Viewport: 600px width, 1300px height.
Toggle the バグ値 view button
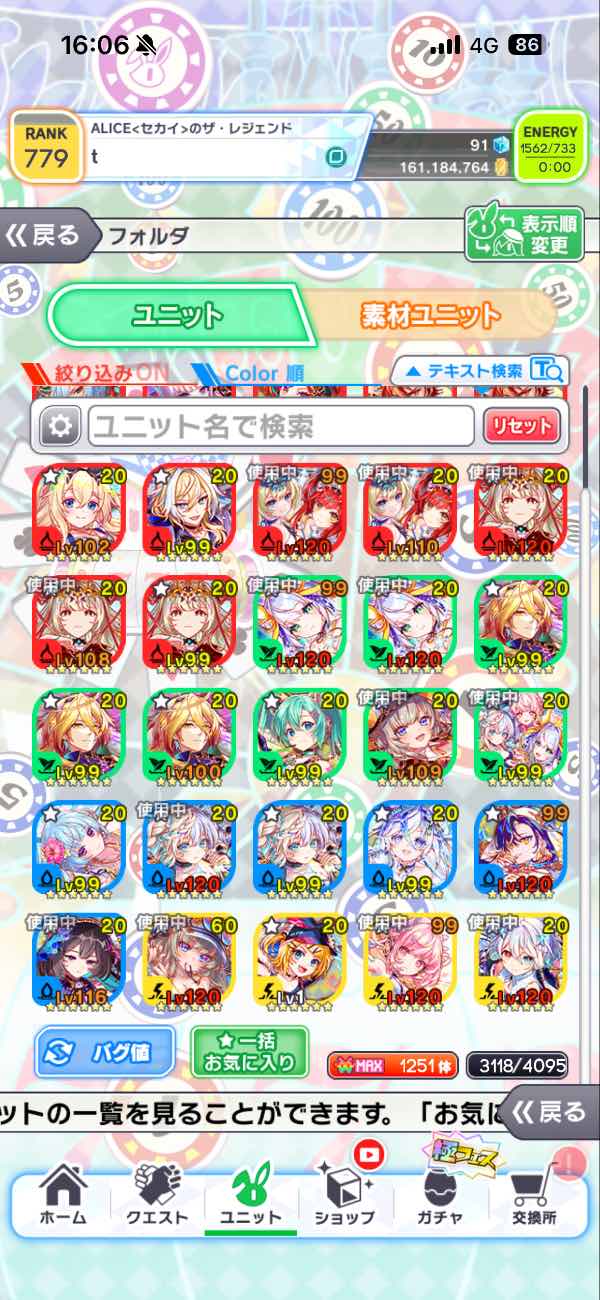(105, 1052)
